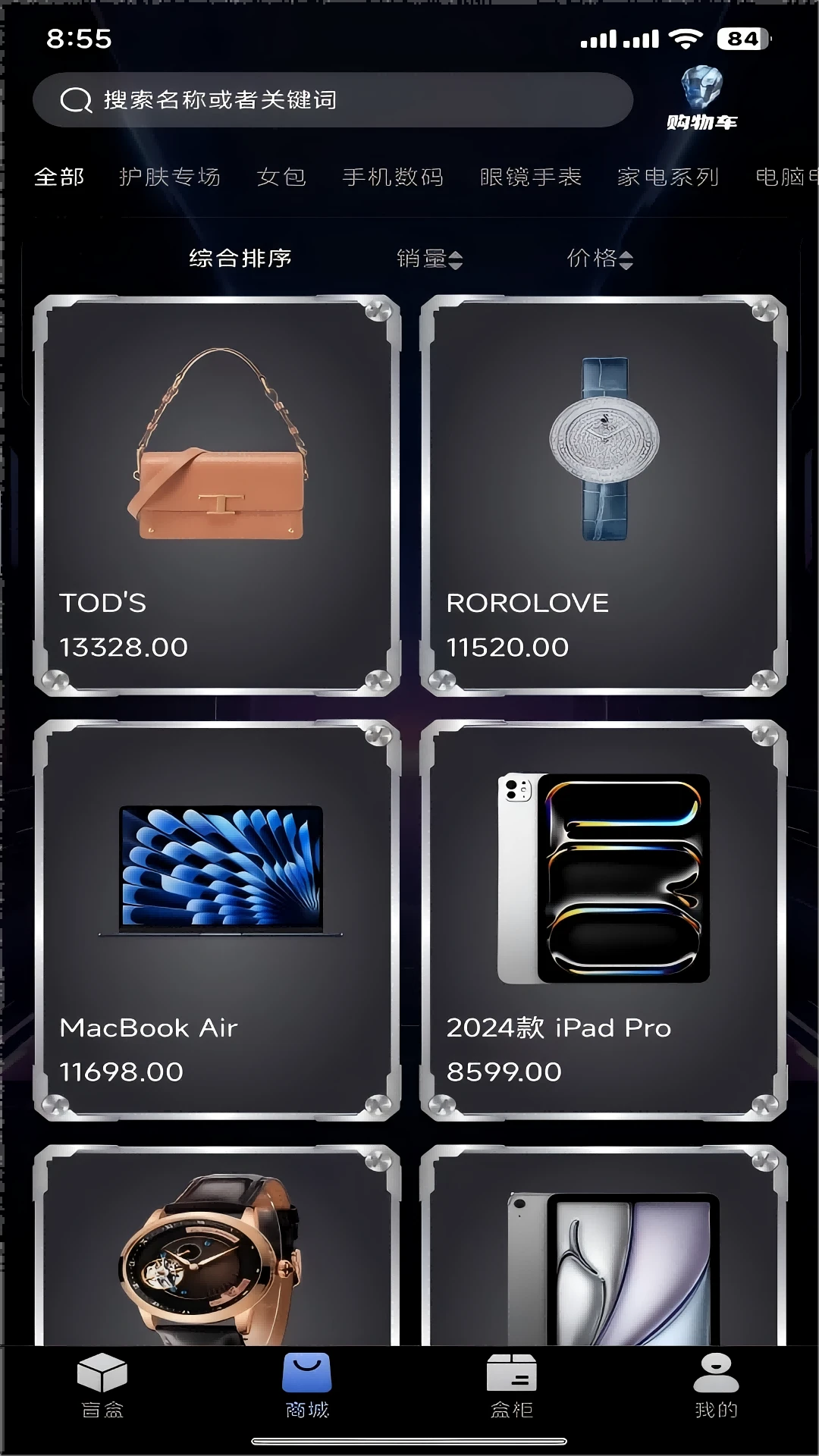Switch to the 女包 category
819x1456 pixels.
(281, 177)
